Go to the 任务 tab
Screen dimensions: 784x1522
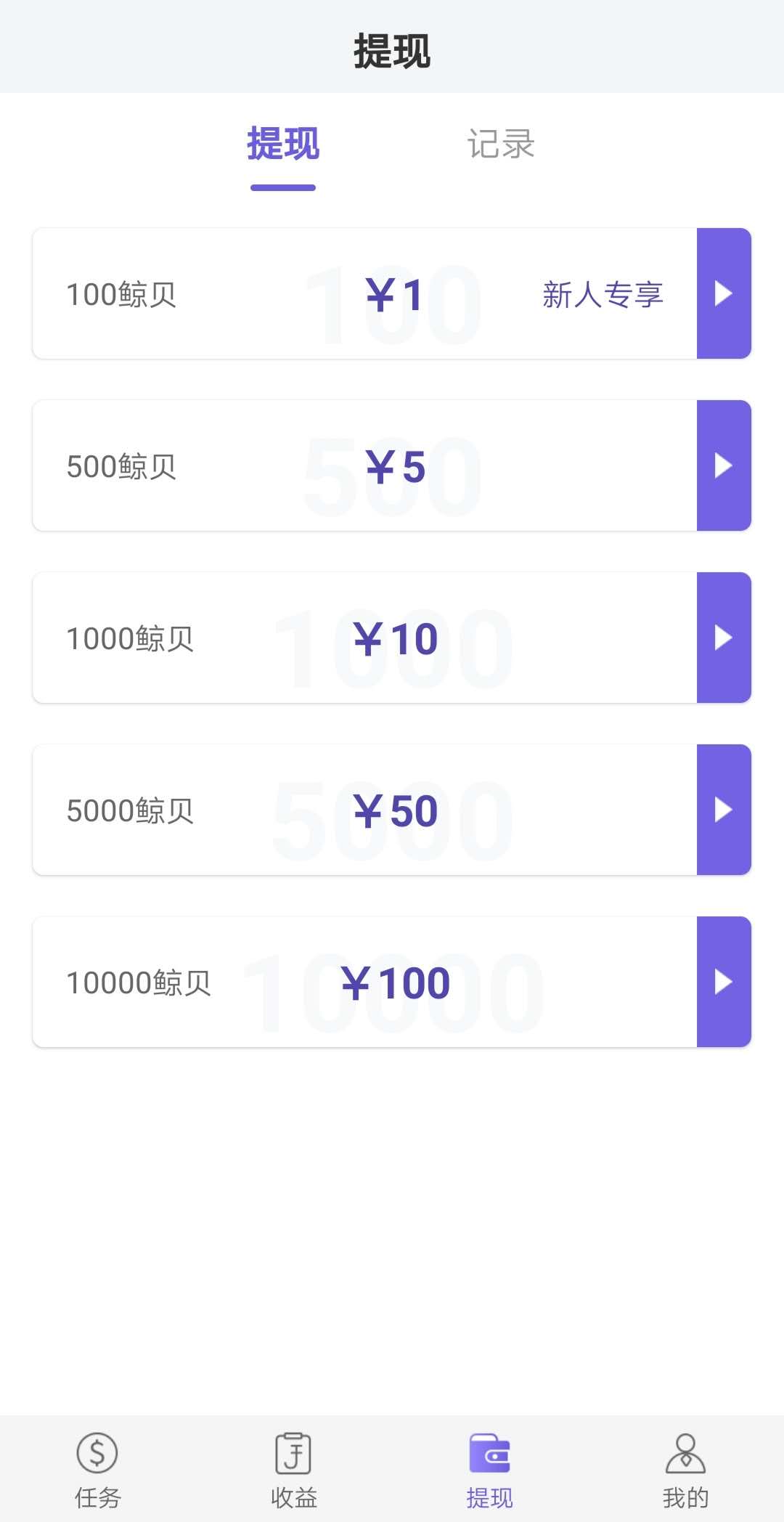98,1470
